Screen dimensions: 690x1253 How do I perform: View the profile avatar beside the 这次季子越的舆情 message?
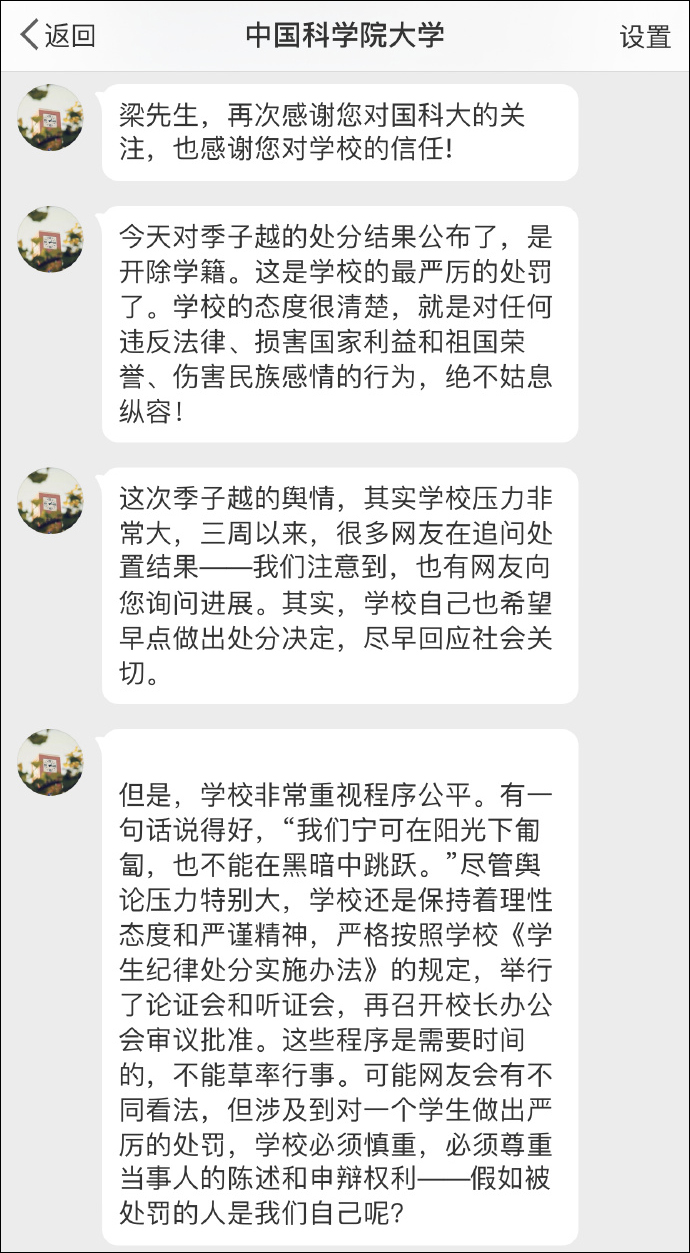pos(51,500)
